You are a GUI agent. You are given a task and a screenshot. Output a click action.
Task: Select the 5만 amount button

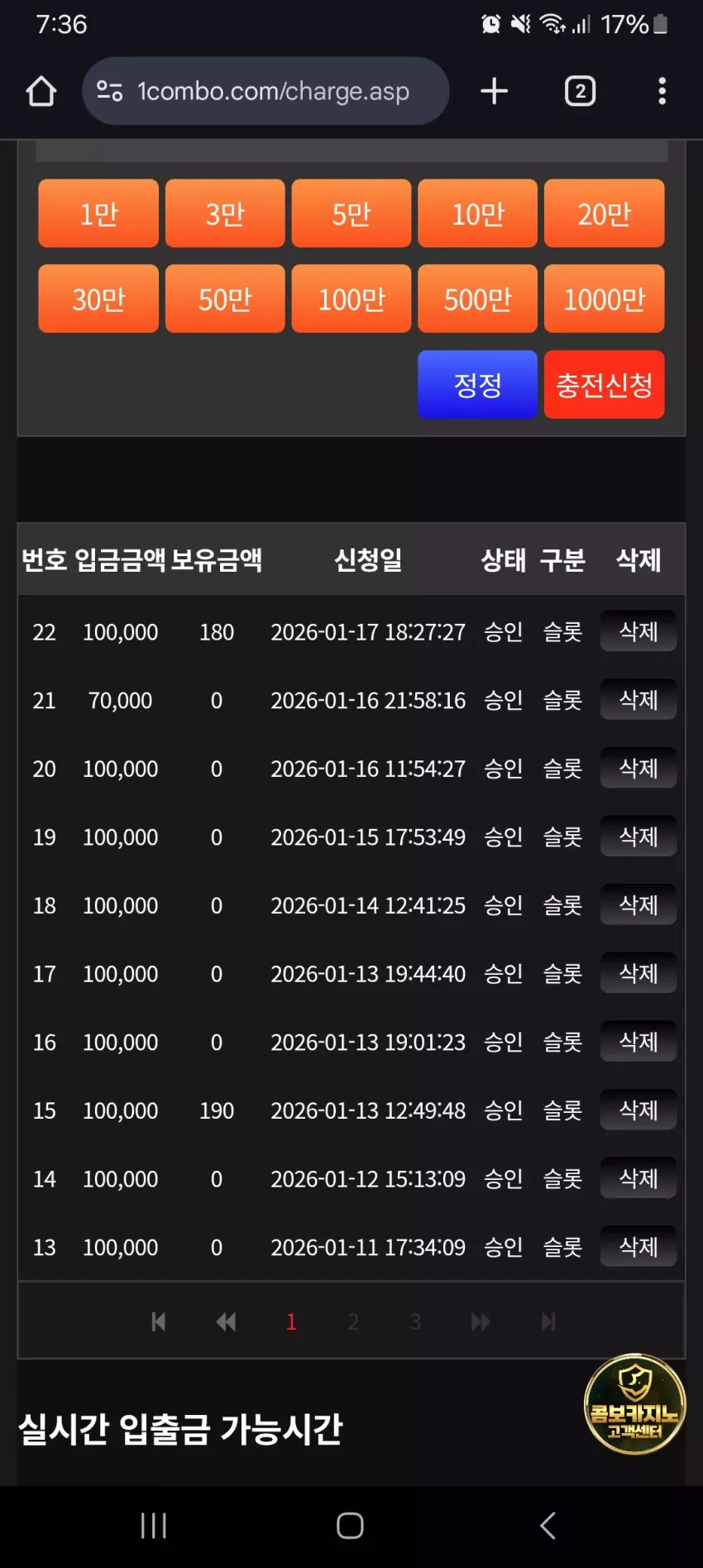pos(351,213)
